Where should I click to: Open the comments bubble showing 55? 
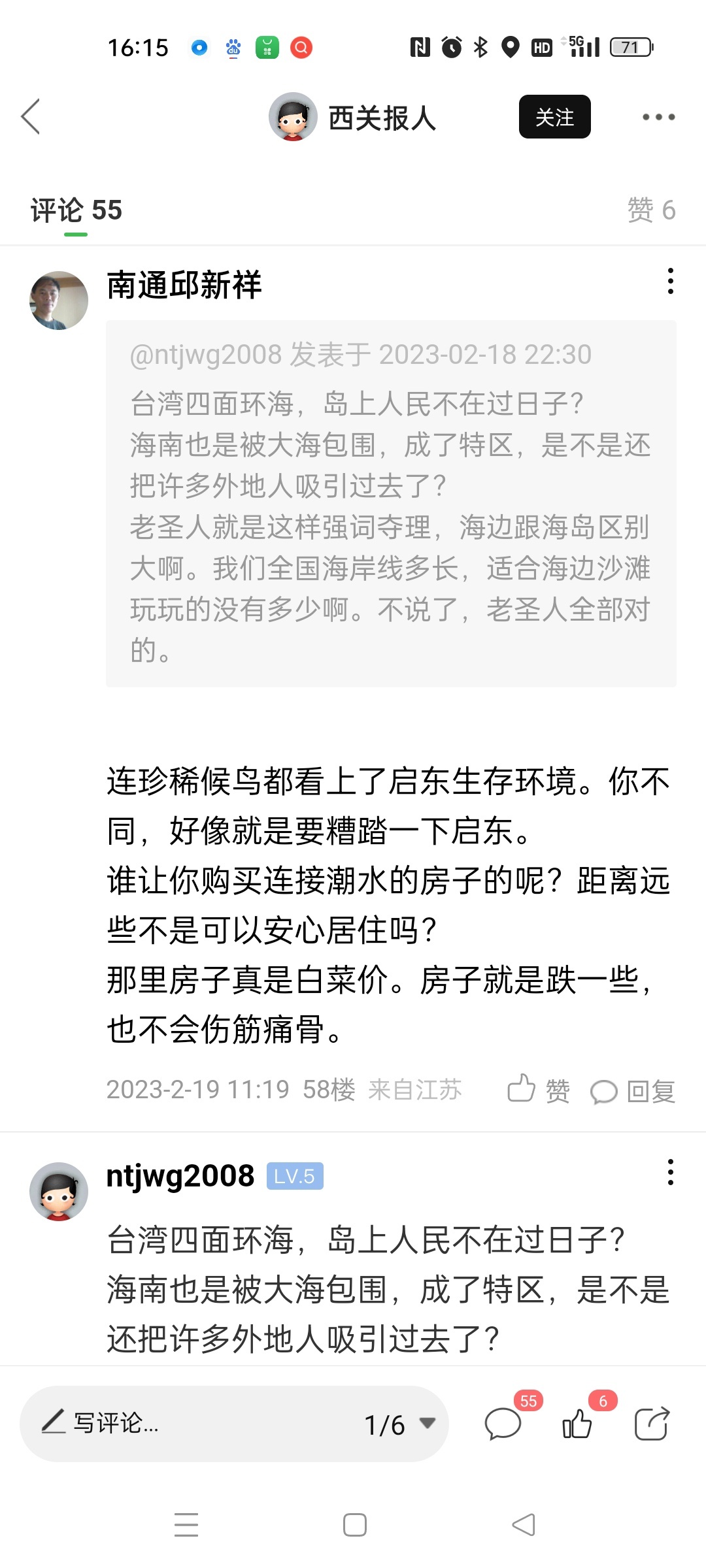click(x=503, y=1423)
